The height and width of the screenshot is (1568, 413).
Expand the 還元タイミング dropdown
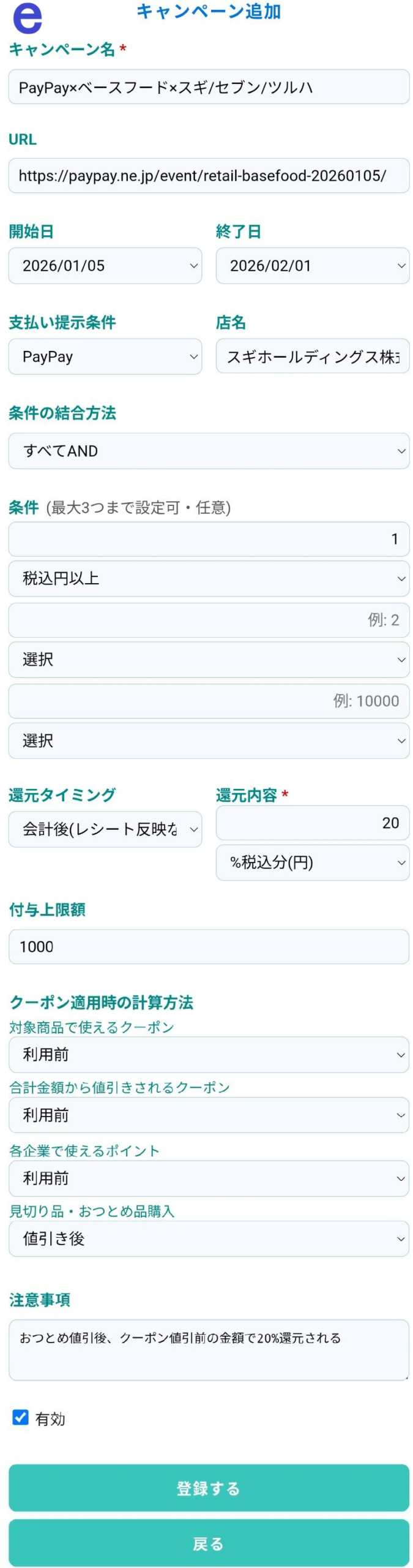tap(105, 829)
